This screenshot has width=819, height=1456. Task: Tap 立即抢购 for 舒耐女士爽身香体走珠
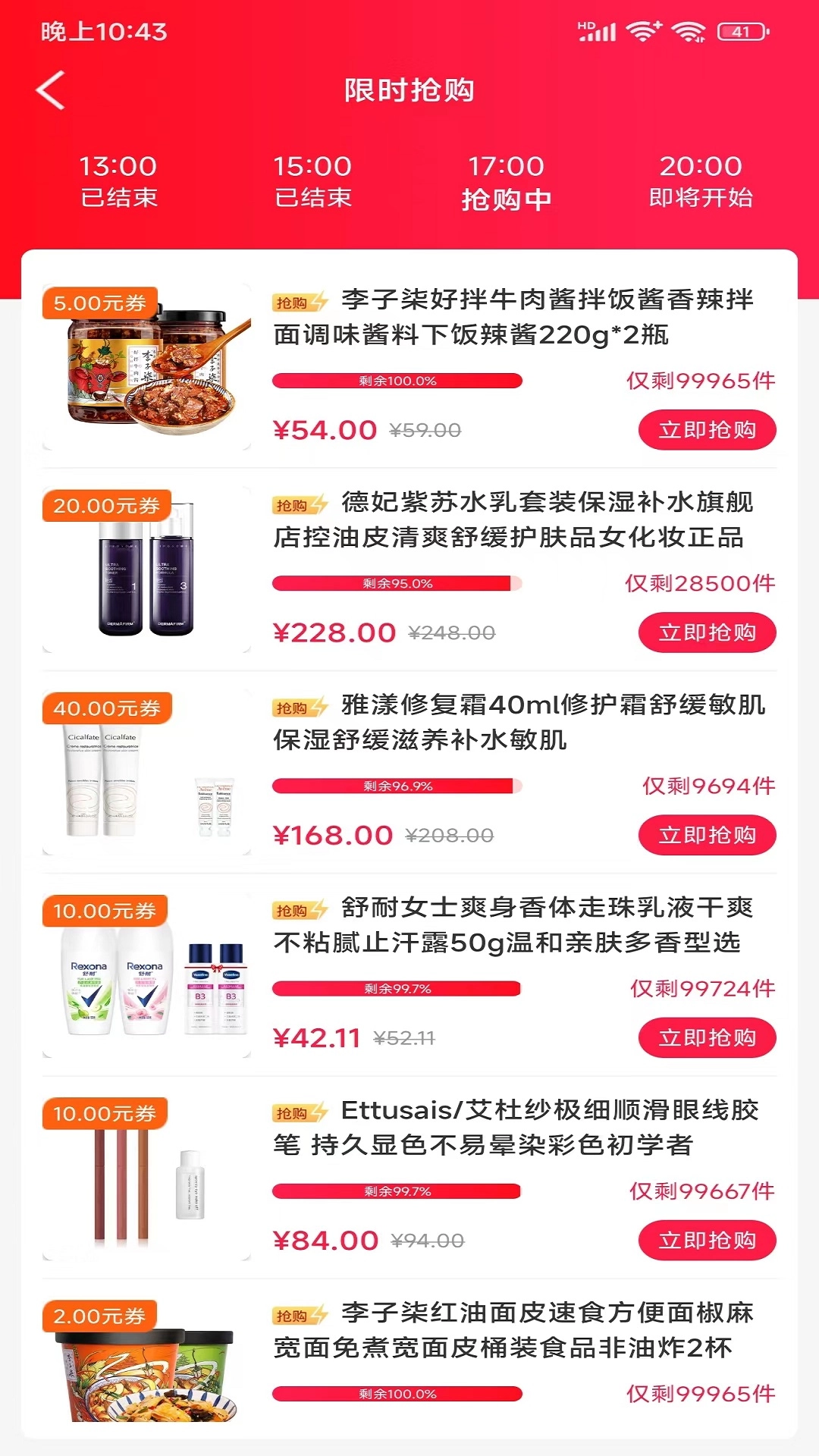707,1037
